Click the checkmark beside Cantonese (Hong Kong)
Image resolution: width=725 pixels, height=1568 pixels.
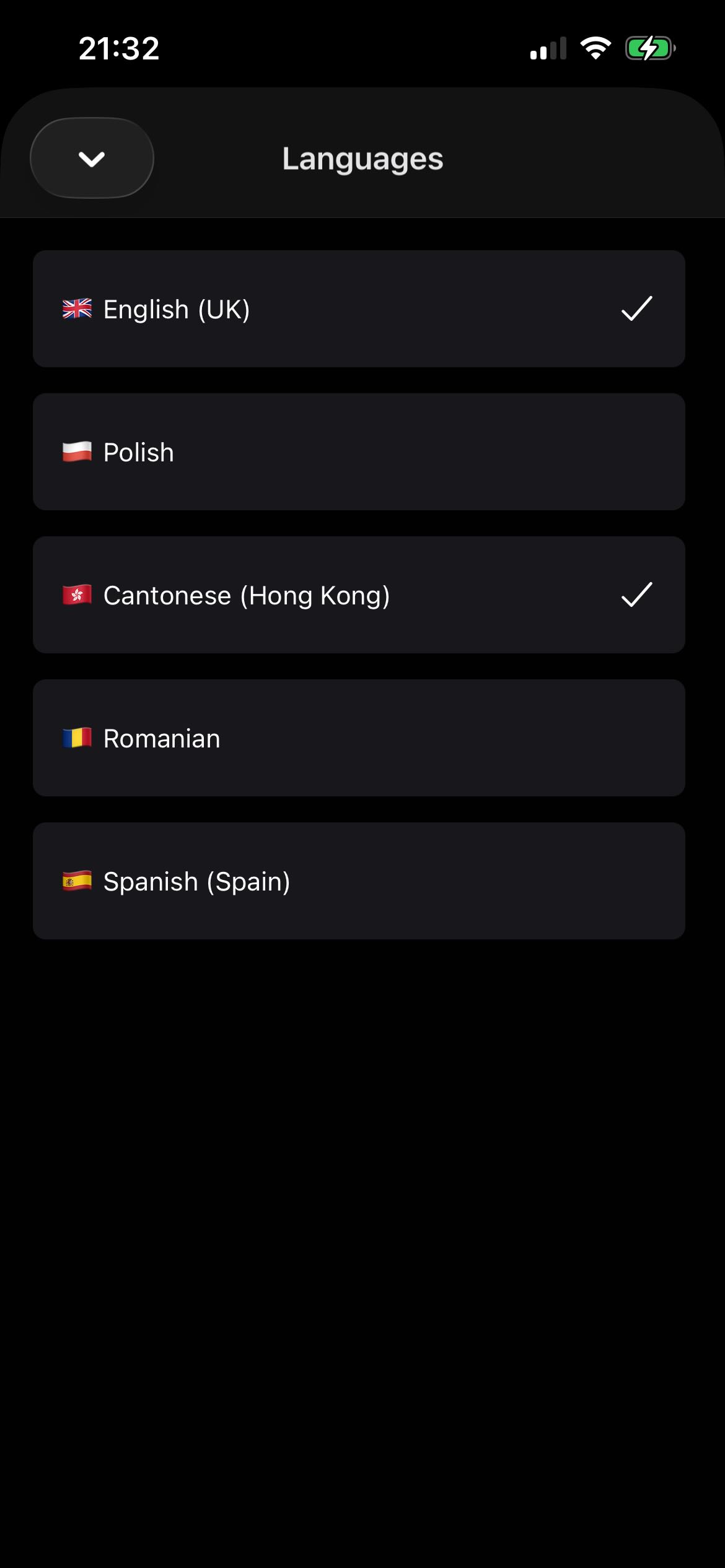(636, 595)
